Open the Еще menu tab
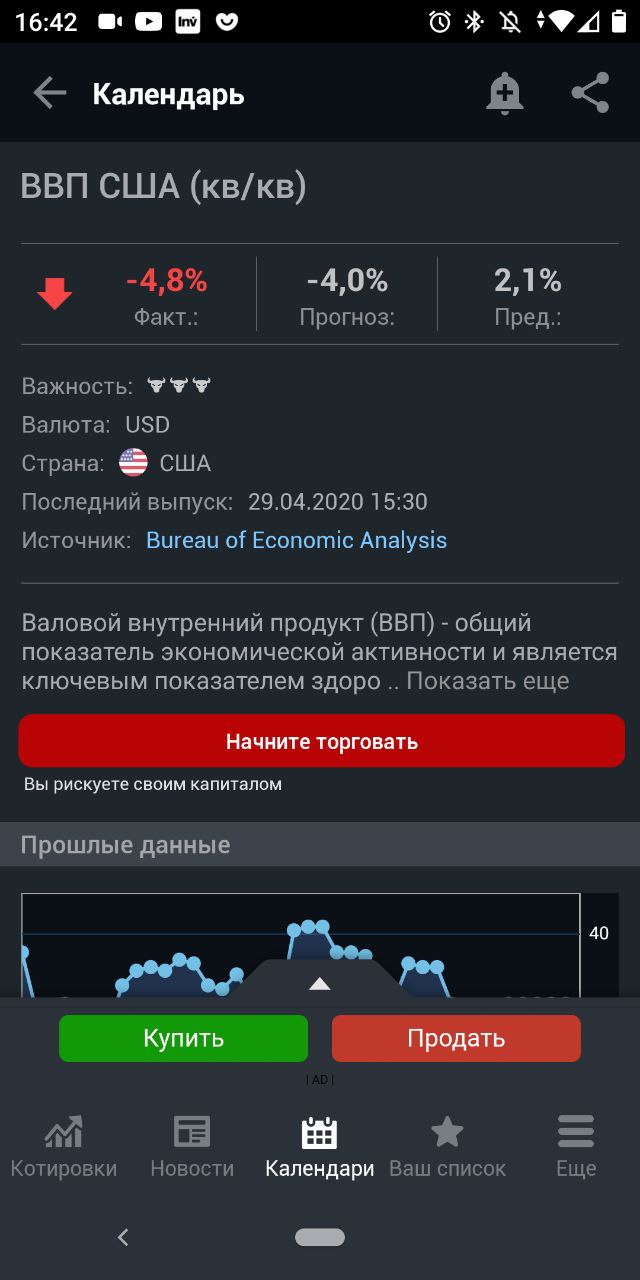Viewport: 640px width, 1280px height. (576, 1147)
